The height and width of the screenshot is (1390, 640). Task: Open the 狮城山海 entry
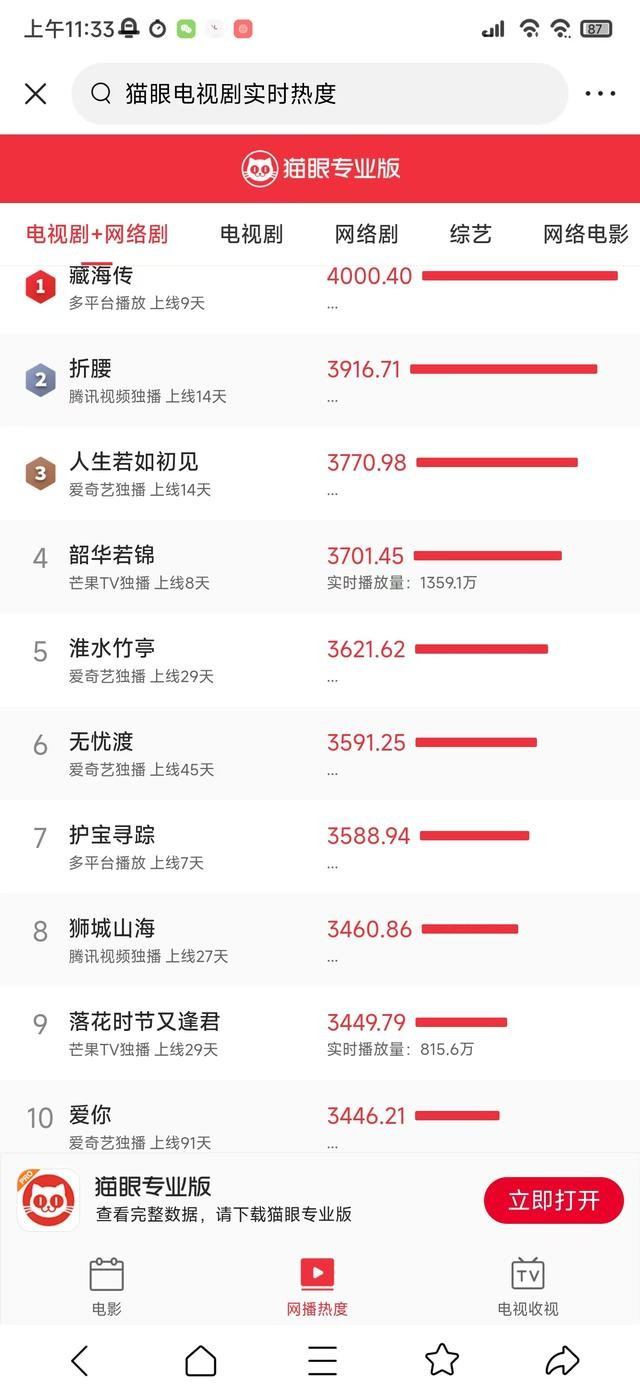point(320,940)
